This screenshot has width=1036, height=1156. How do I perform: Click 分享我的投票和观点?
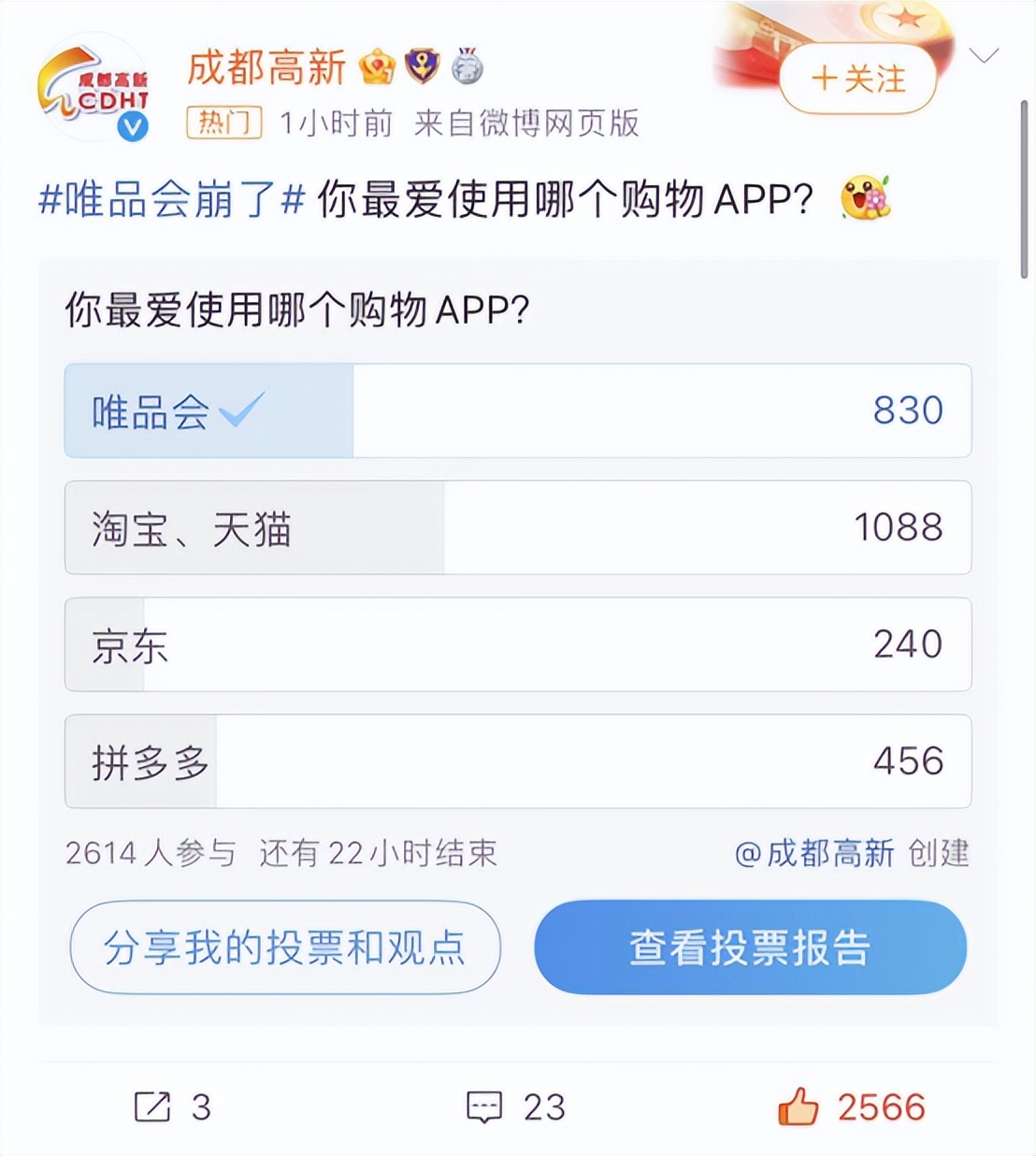[x=286, y=946]
